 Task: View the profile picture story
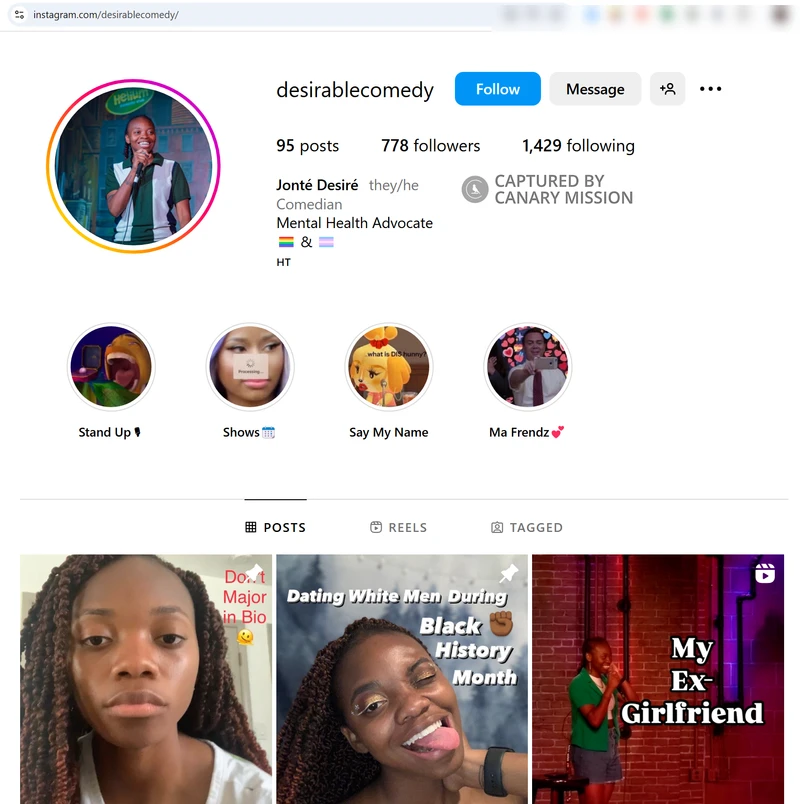click(x=133, y=166)
